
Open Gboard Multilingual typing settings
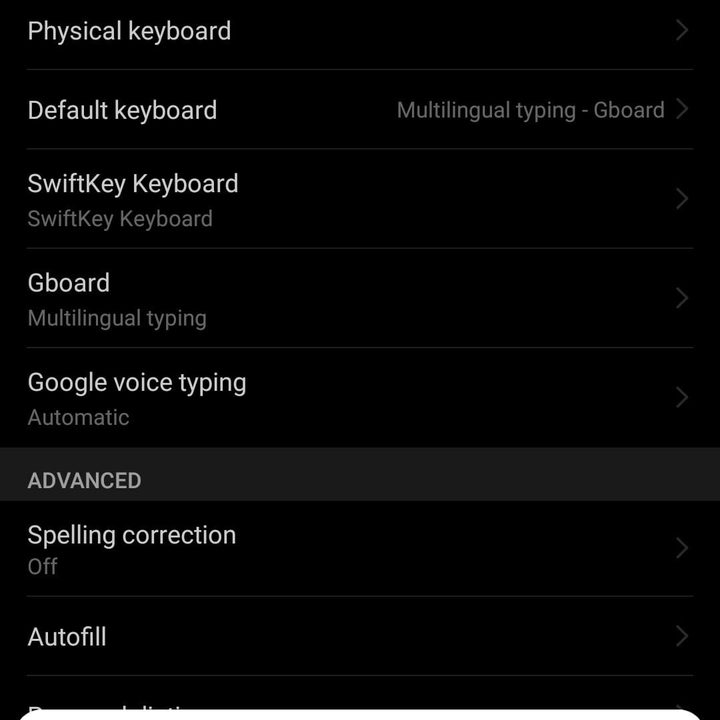click(359, 298)
